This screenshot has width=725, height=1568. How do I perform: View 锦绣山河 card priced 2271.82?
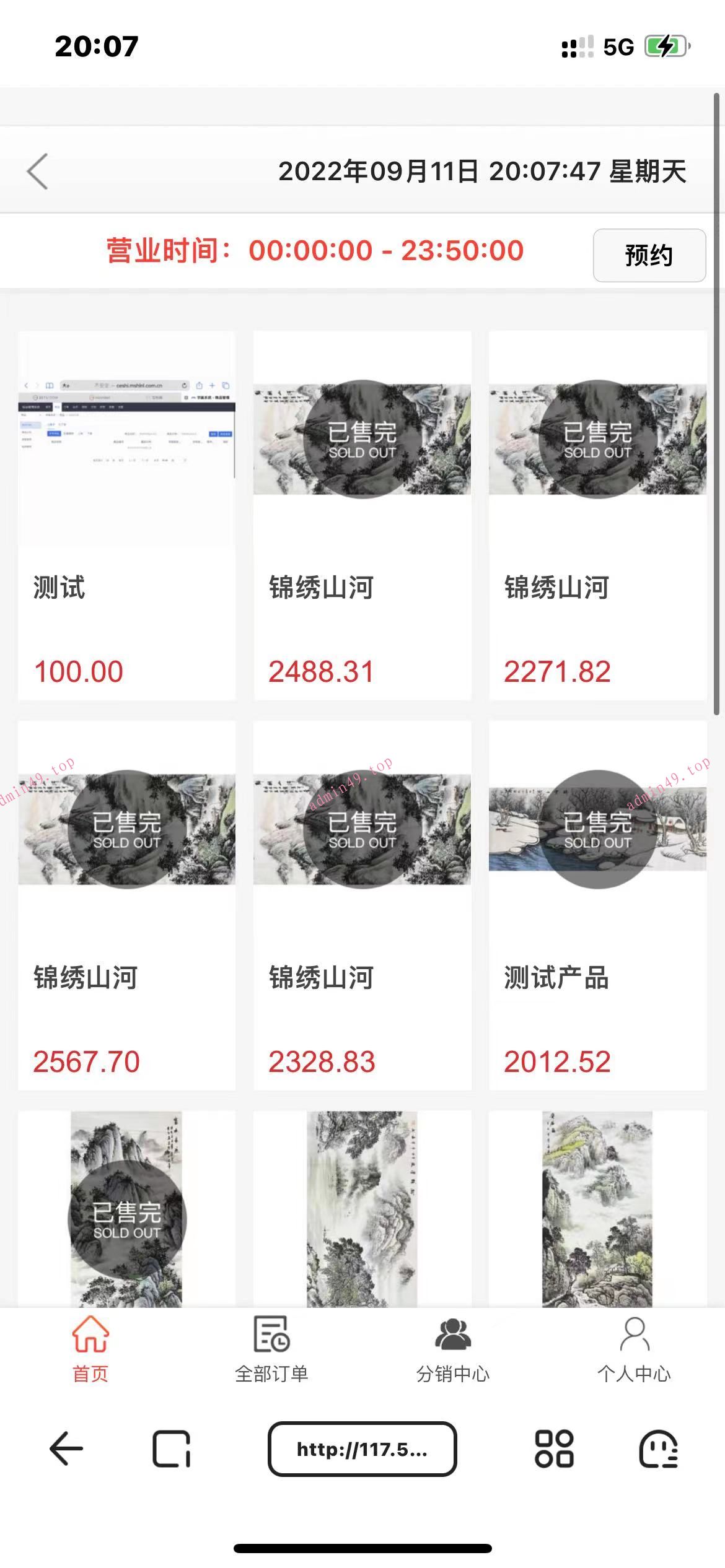pyautogui.click(x=597, y=515)
